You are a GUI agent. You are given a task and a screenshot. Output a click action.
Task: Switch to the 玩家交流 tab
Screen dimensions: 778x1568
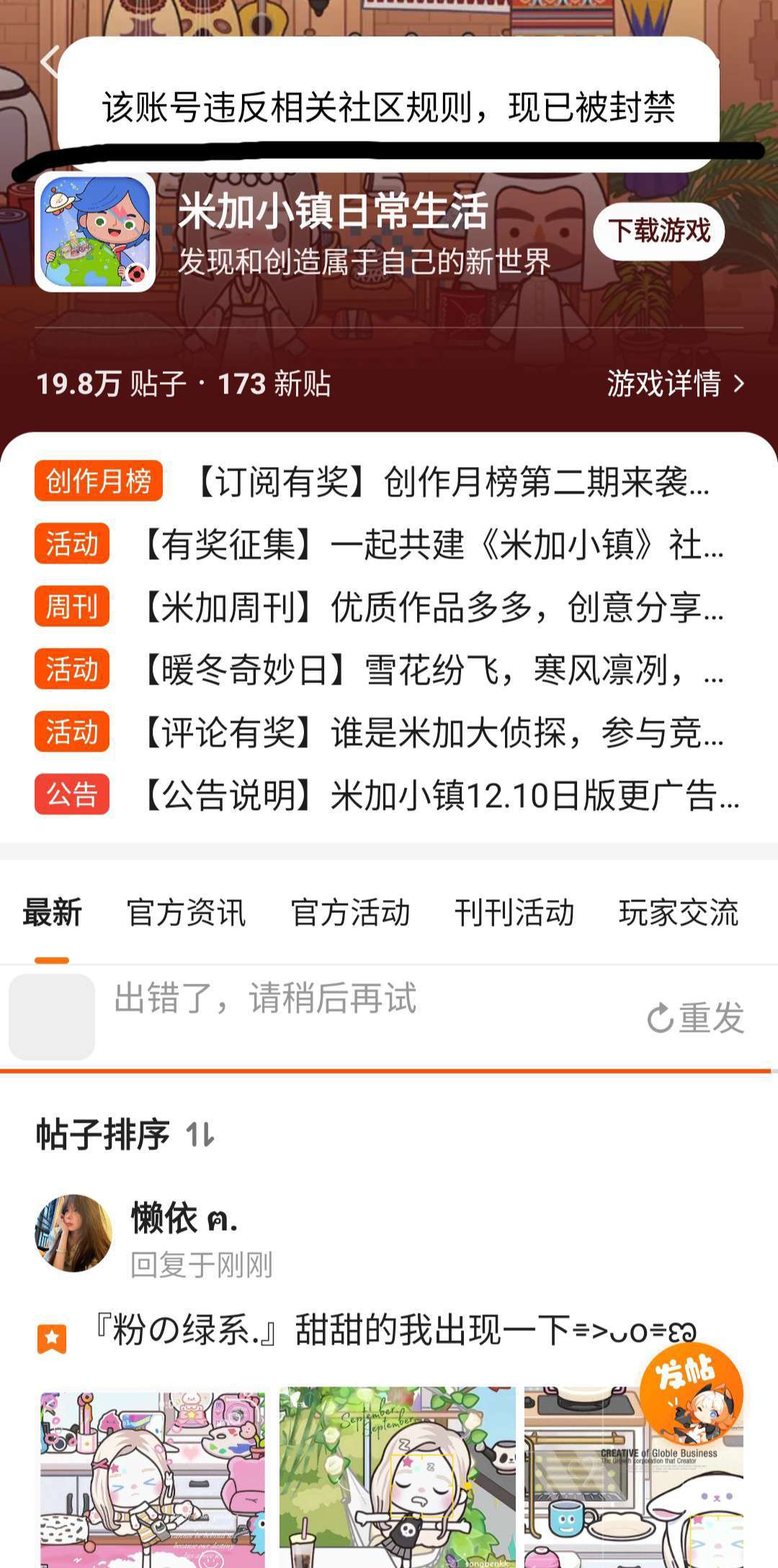(678, 912)
